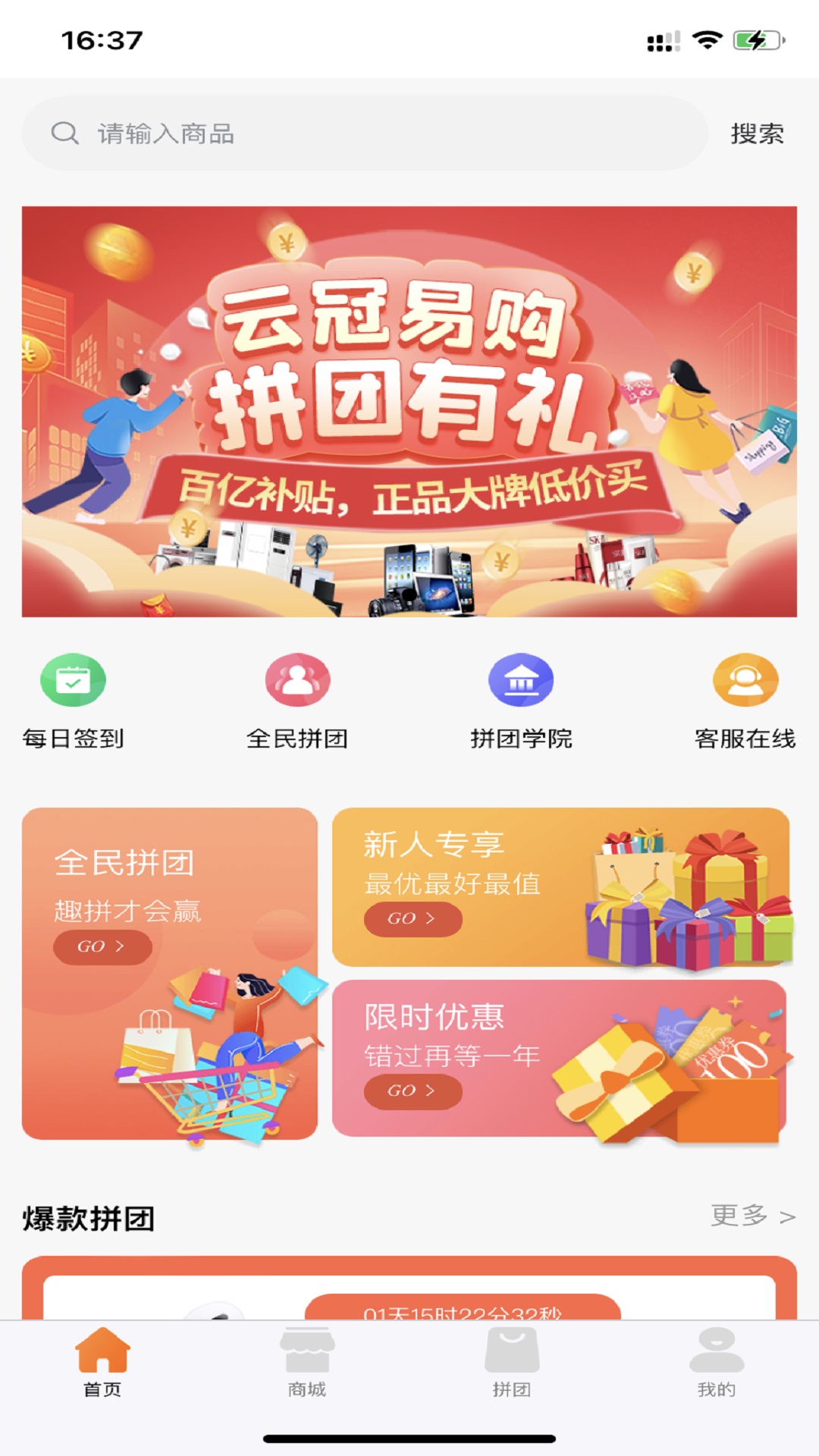This screenshot has height=1456, width=819.
Task: Tap GO on the 新人专享 card
Action: [413, 918]
